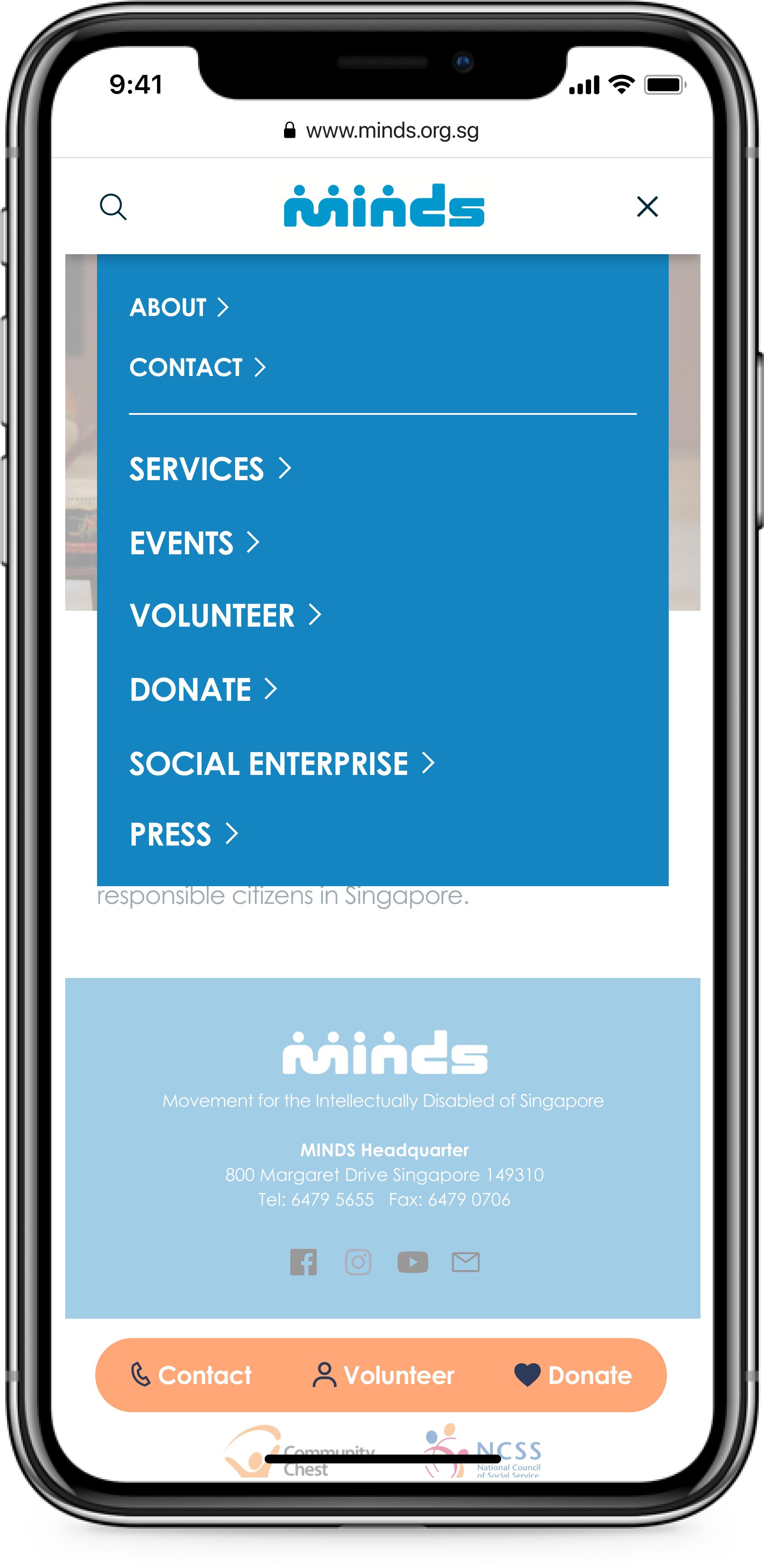This screenshot has height=1568, width=764.
Task: Select Volunteer in the blue menu
Action: pyautogui.click(x=226, y=615)
